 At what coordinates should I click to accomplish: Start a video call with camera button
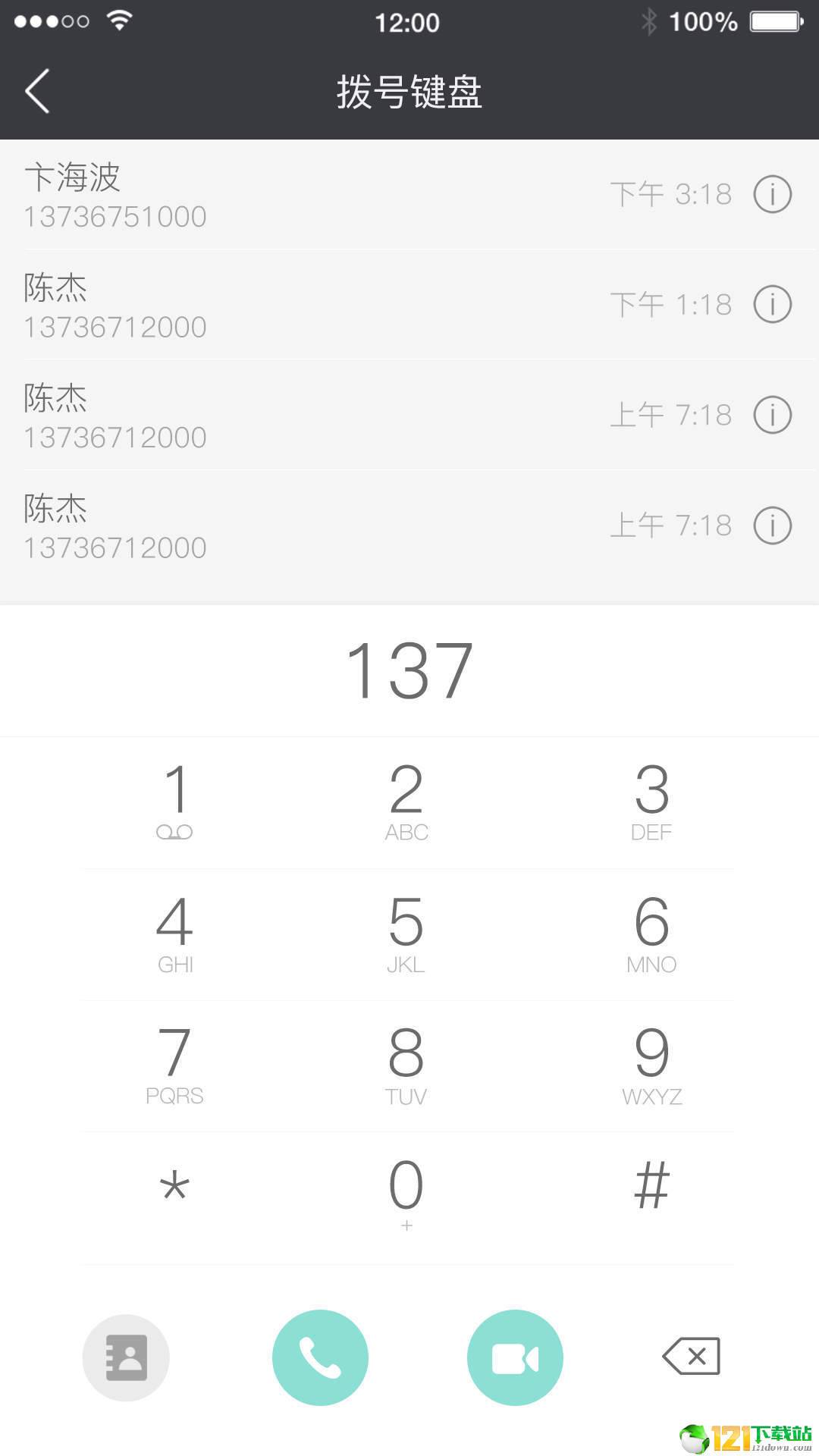[515, 1357]
